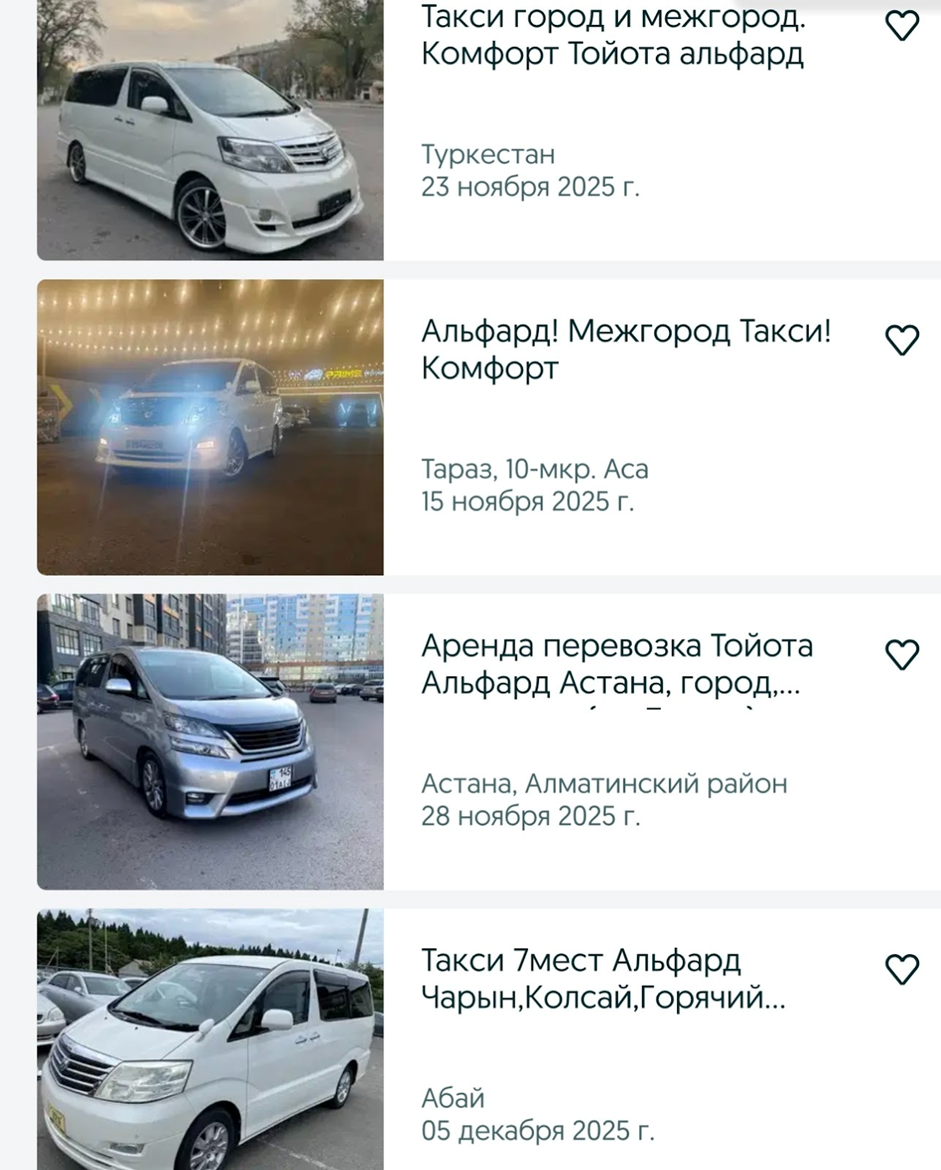941x1170 pixels.
Task: View the Taraz, 10-мкр. Alphard taxi listing
Action: (625, 350)
